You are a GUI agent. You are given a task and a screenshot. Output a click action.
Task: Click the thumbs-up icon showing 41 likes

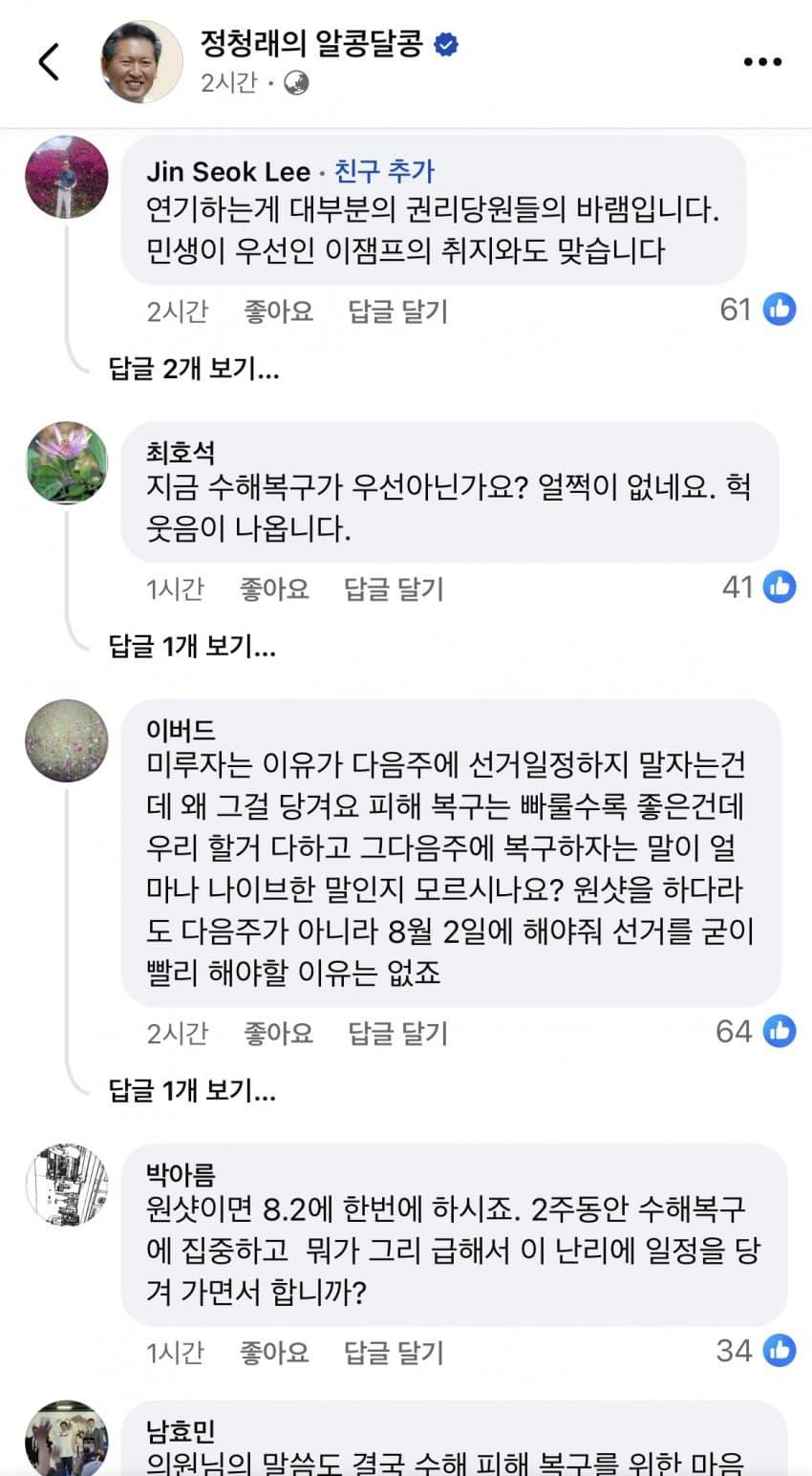(x=781, y=588)
